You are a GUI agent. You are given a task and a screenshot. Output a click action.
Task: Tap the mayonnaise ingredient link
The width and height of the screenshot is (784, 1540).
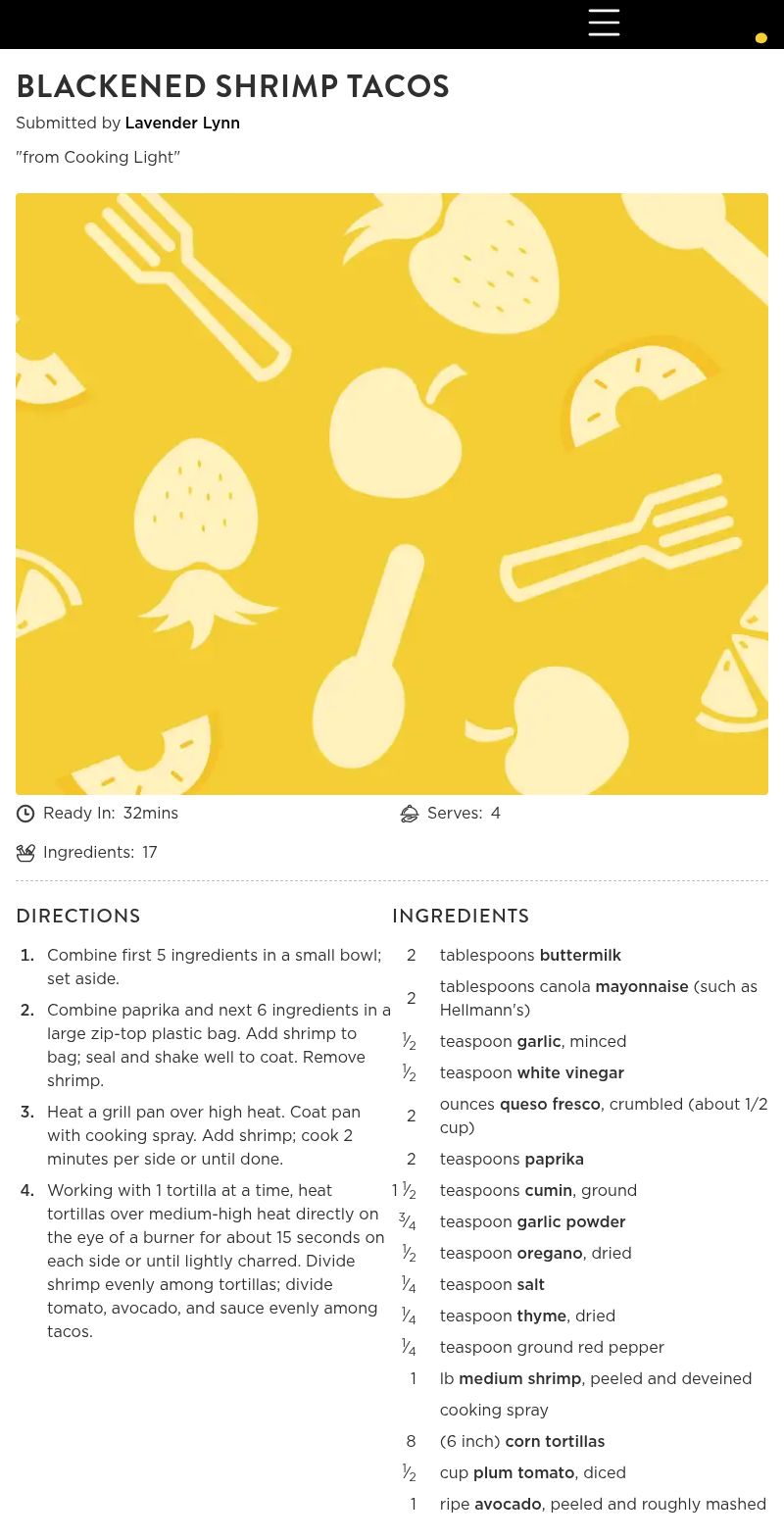[x=641, y=986]
